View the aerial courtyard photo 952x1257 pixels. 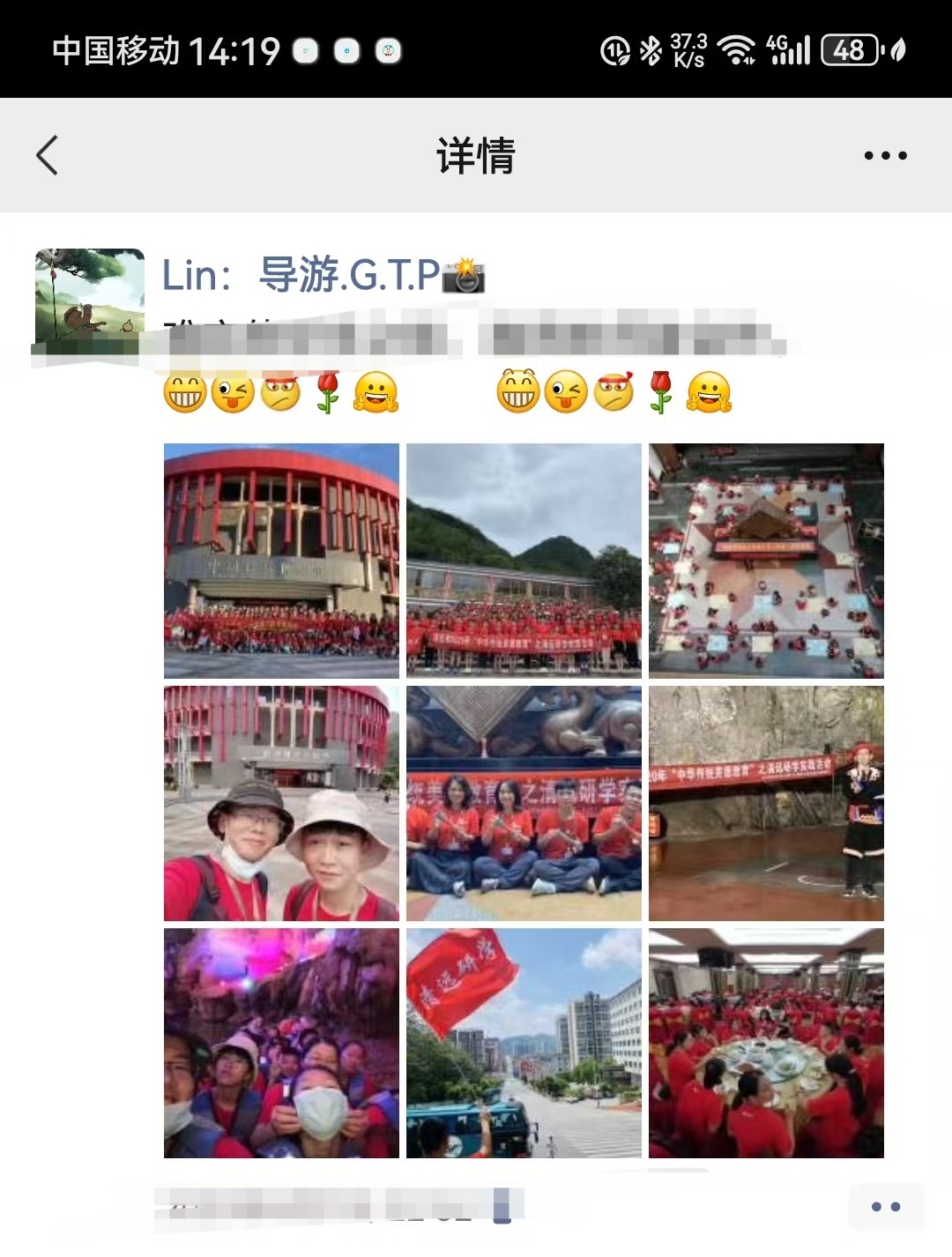click(766, 561)
